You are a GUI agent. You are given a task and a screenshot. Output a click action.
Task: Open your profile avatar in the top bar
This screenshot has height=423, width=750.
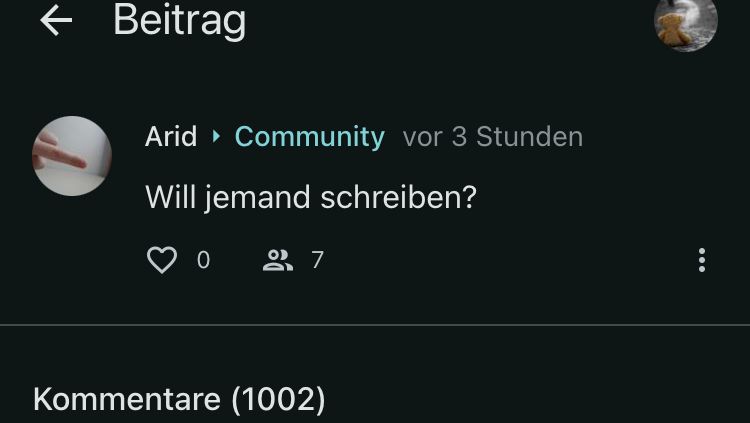point(685,22)
